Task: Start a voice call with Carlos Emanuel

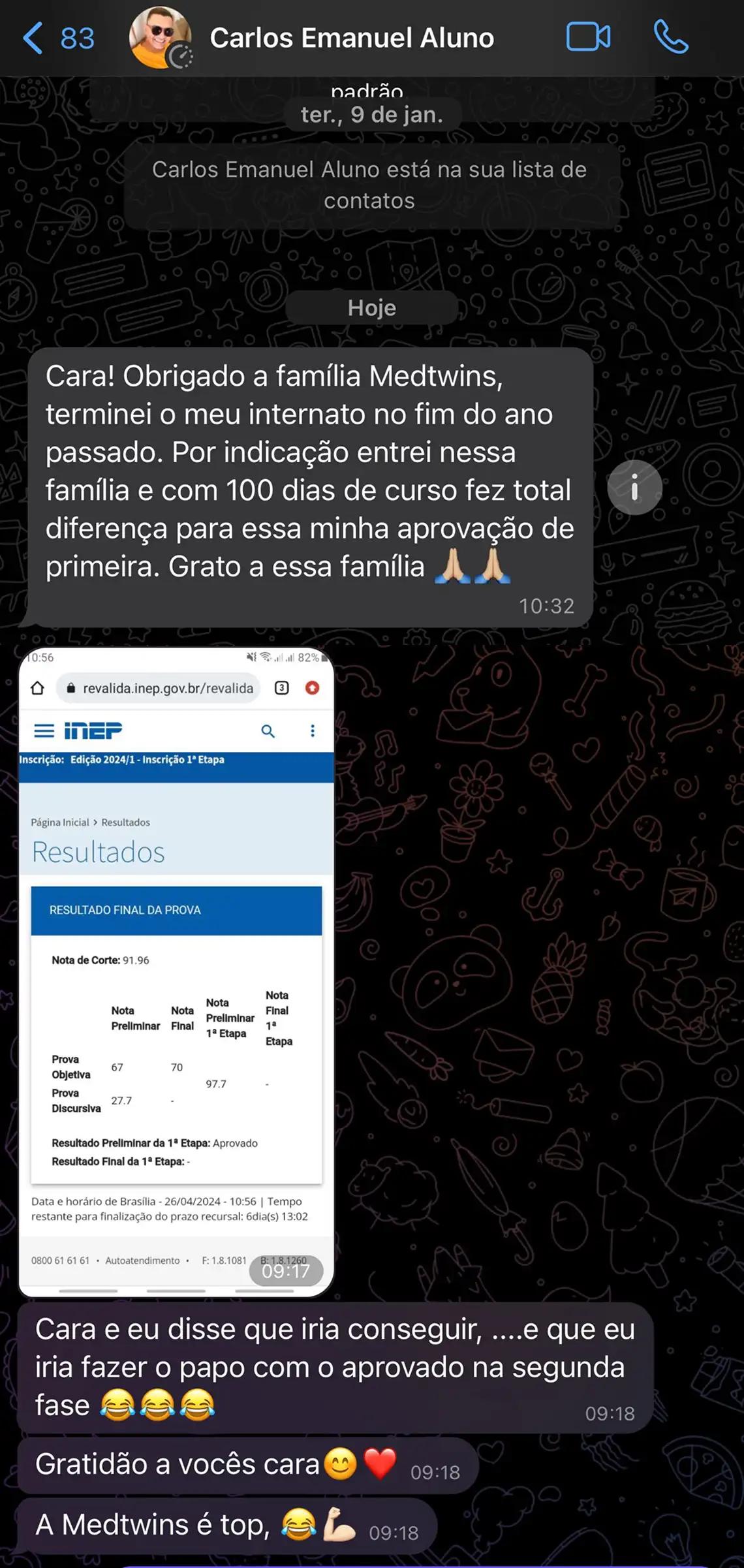Action: click(x=671, y=37)
